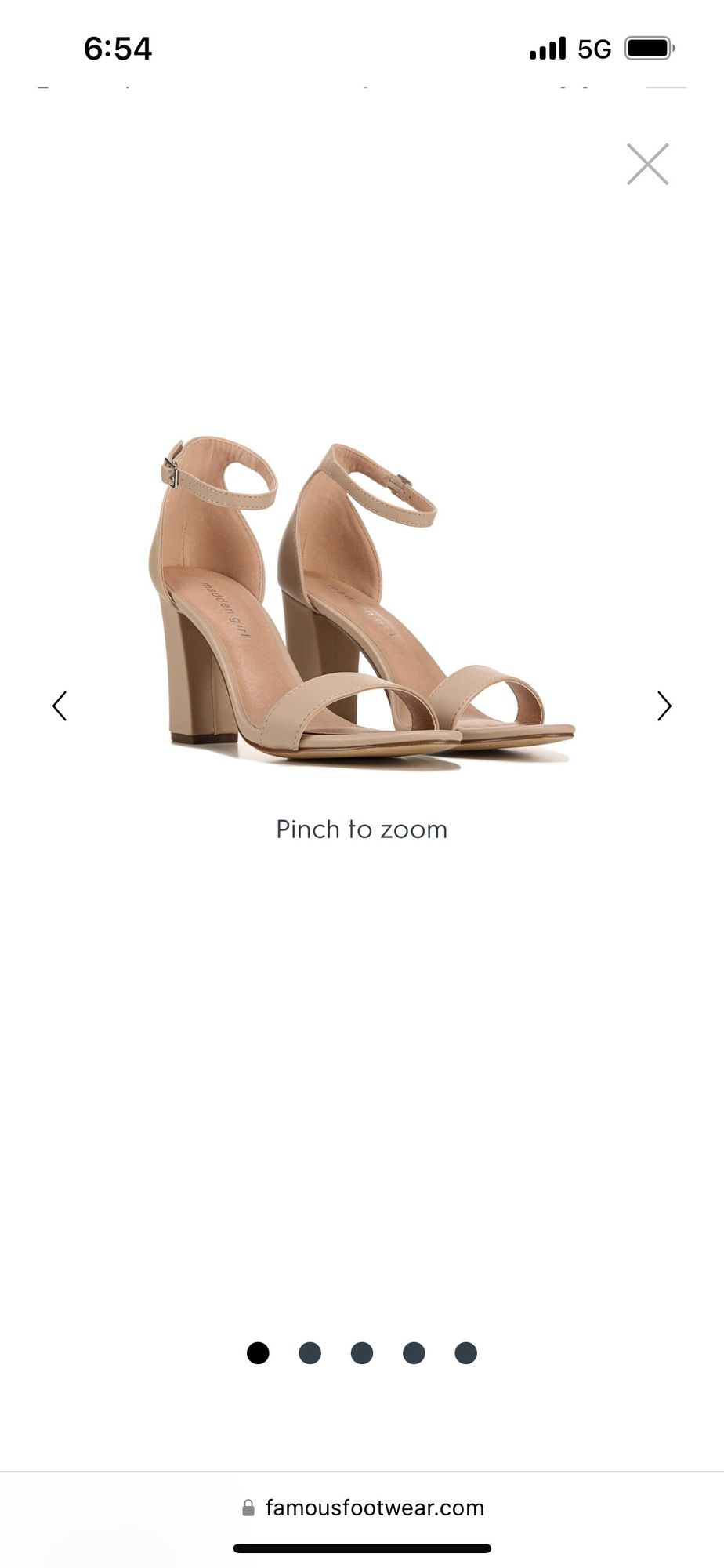Jump to the third image dot
This screenshot has width=724, height=1568.
(361, 1353)
